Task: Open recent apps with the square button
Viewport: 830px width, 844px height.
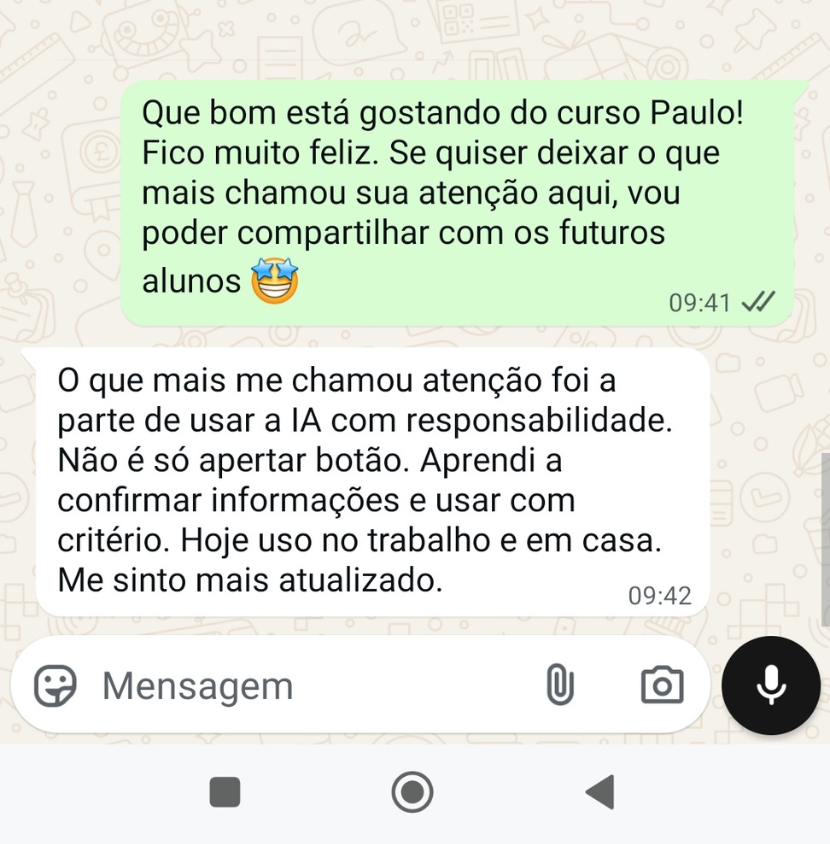Action: click(x=225, y=792)
